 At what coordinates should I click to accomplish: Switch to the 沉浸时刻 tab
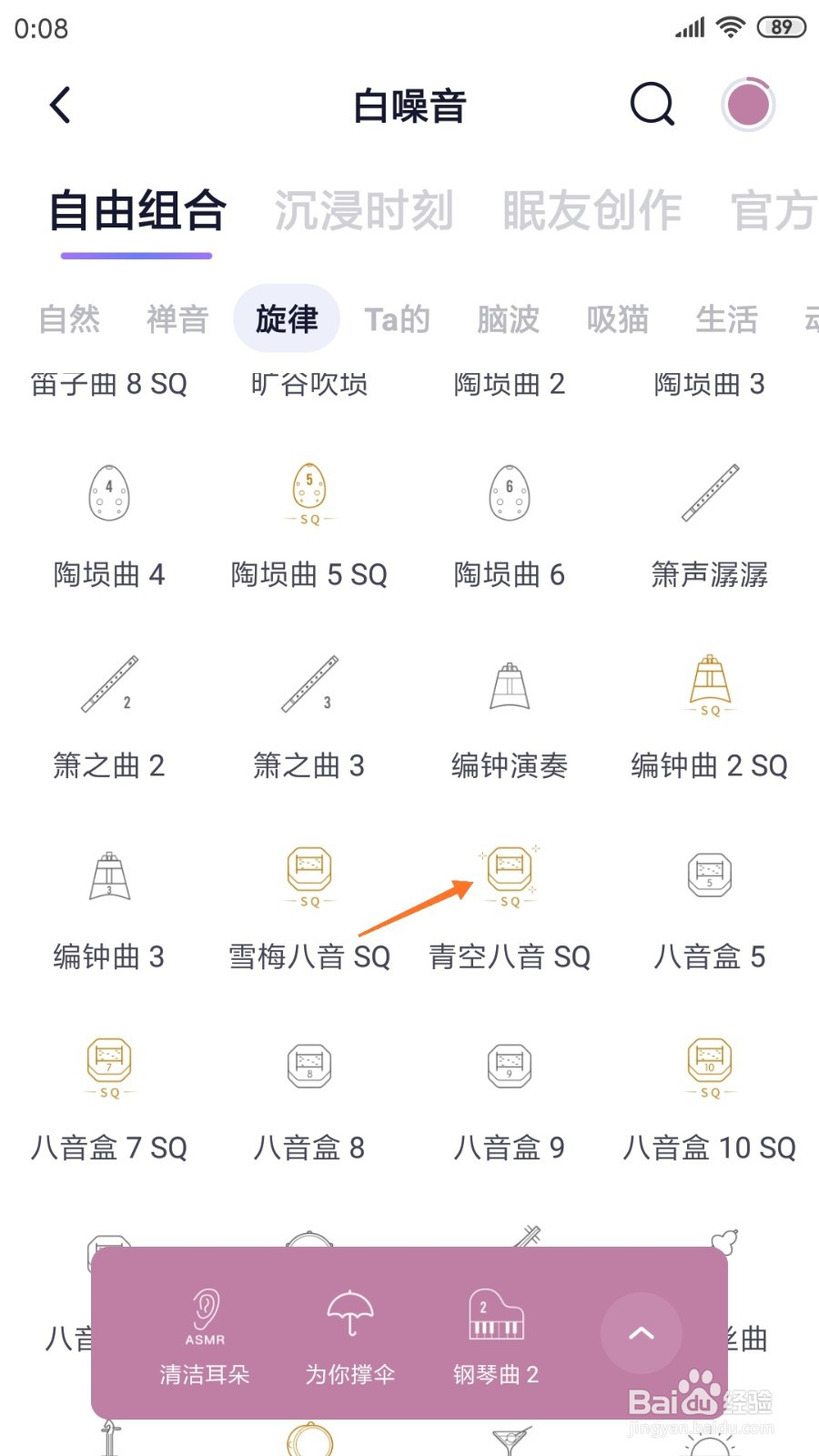(364, 211)
